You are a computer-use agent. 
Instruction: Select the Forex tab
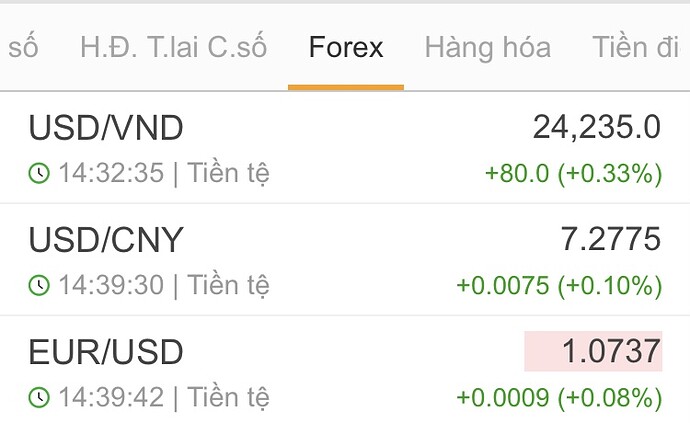coord(346,47)
